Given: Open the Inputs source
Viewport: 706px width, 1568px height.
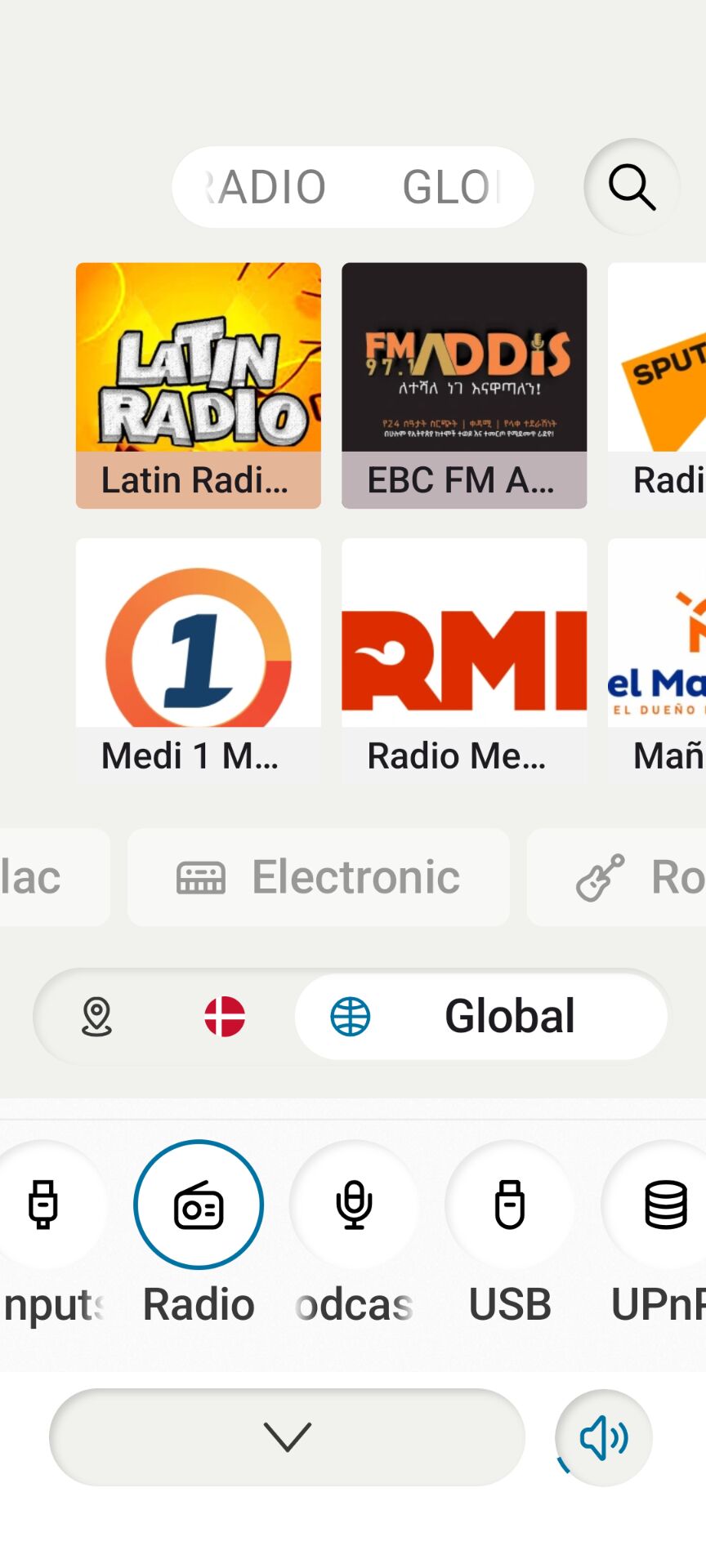Looking at the screenshot, I should coord(43,1205).
